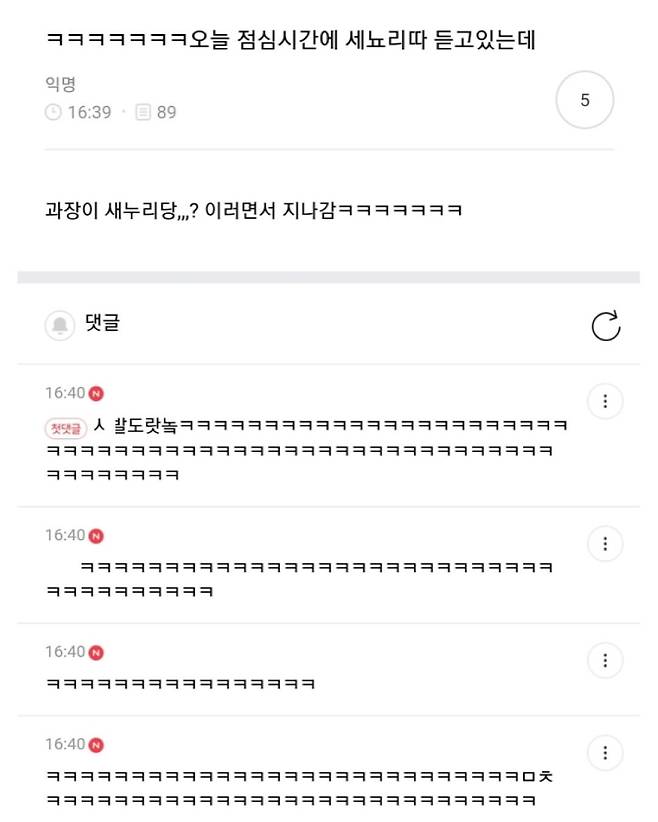The image size is (658, 822).
Task: Open the overflow menu on the 첫댓글 comment
Action: [605, 402]
